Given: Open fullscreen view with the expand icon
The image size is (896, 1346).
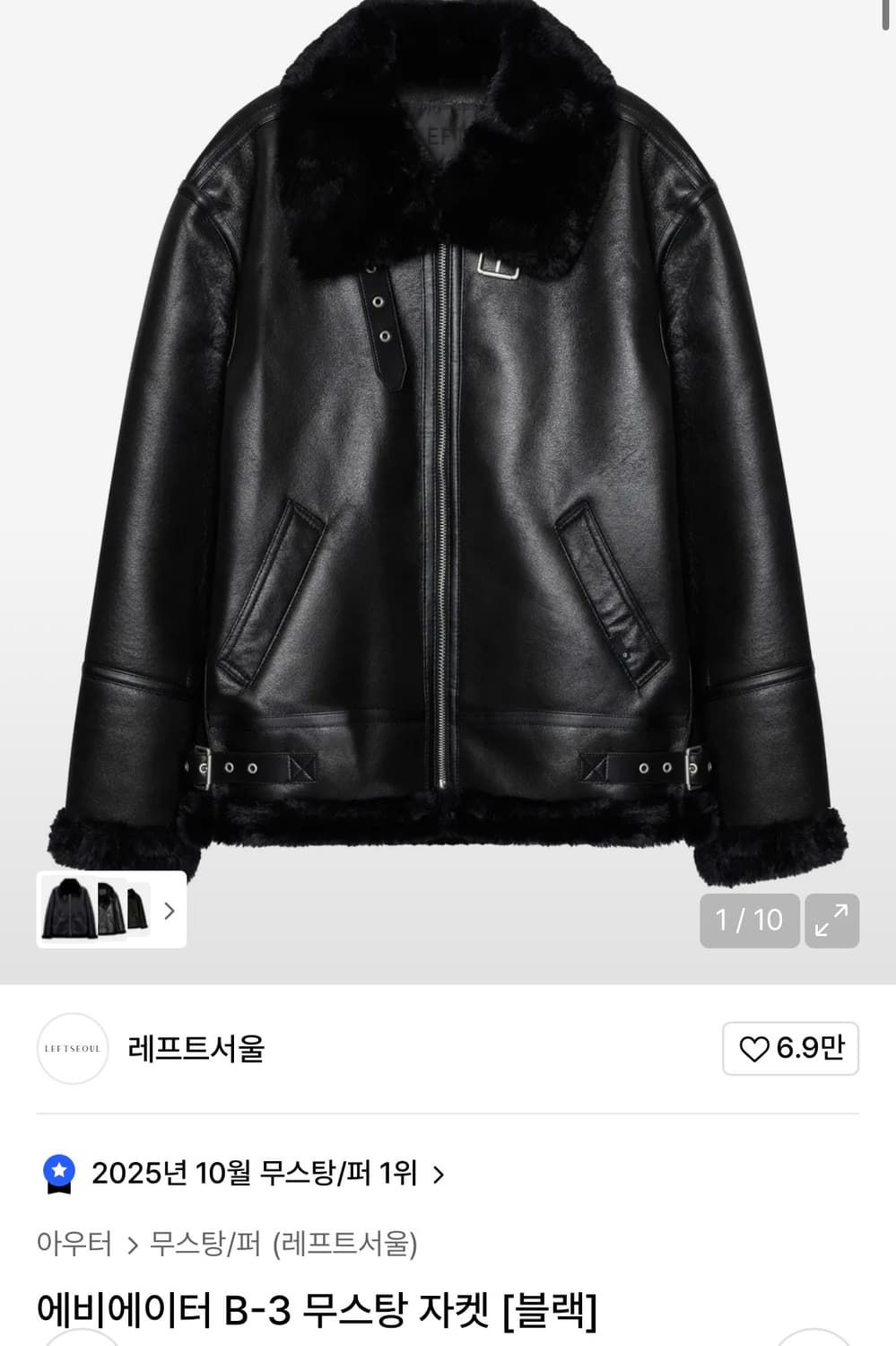Looking at the screenshot, I should tap(832, 920).
